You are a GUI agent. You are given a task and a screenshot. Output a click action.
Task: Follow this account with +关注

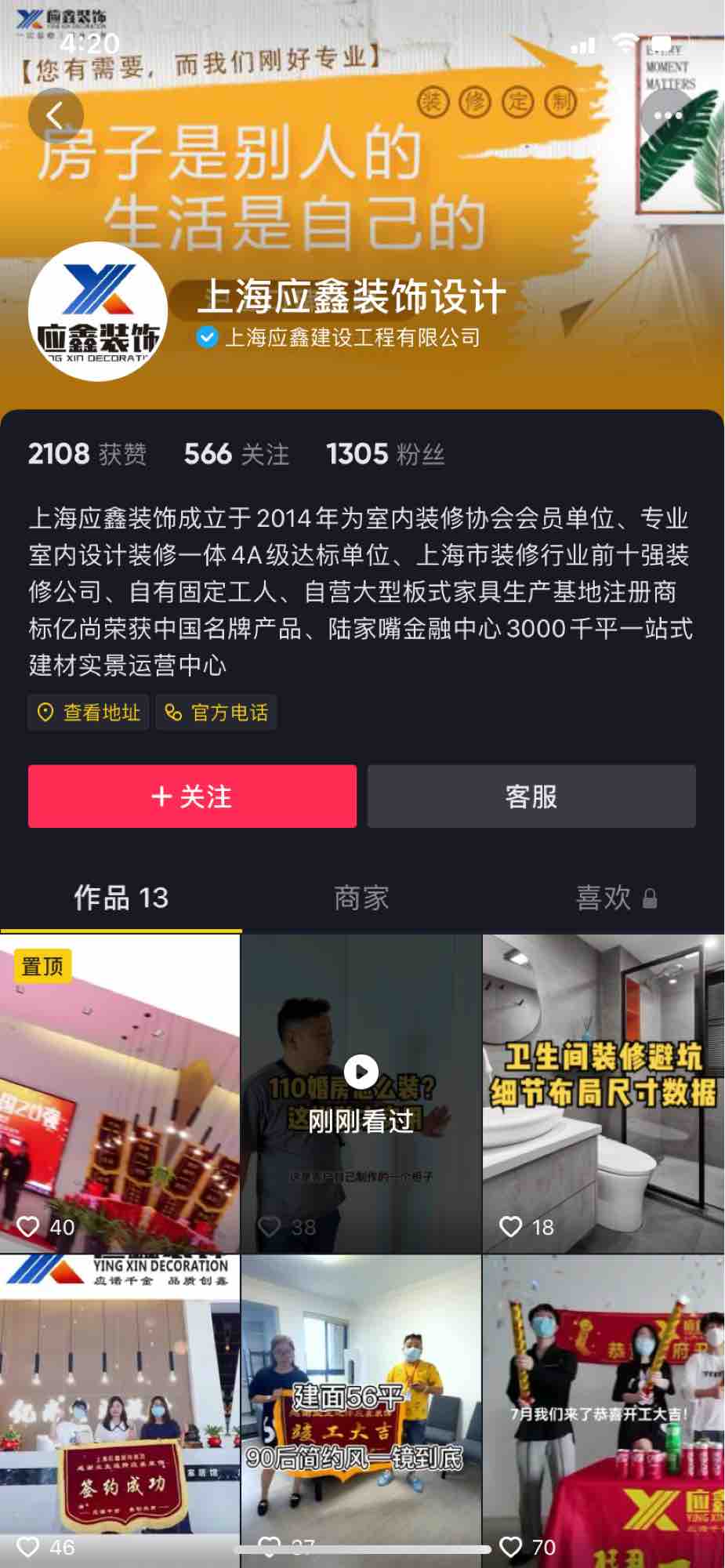[x=192, y=797]
